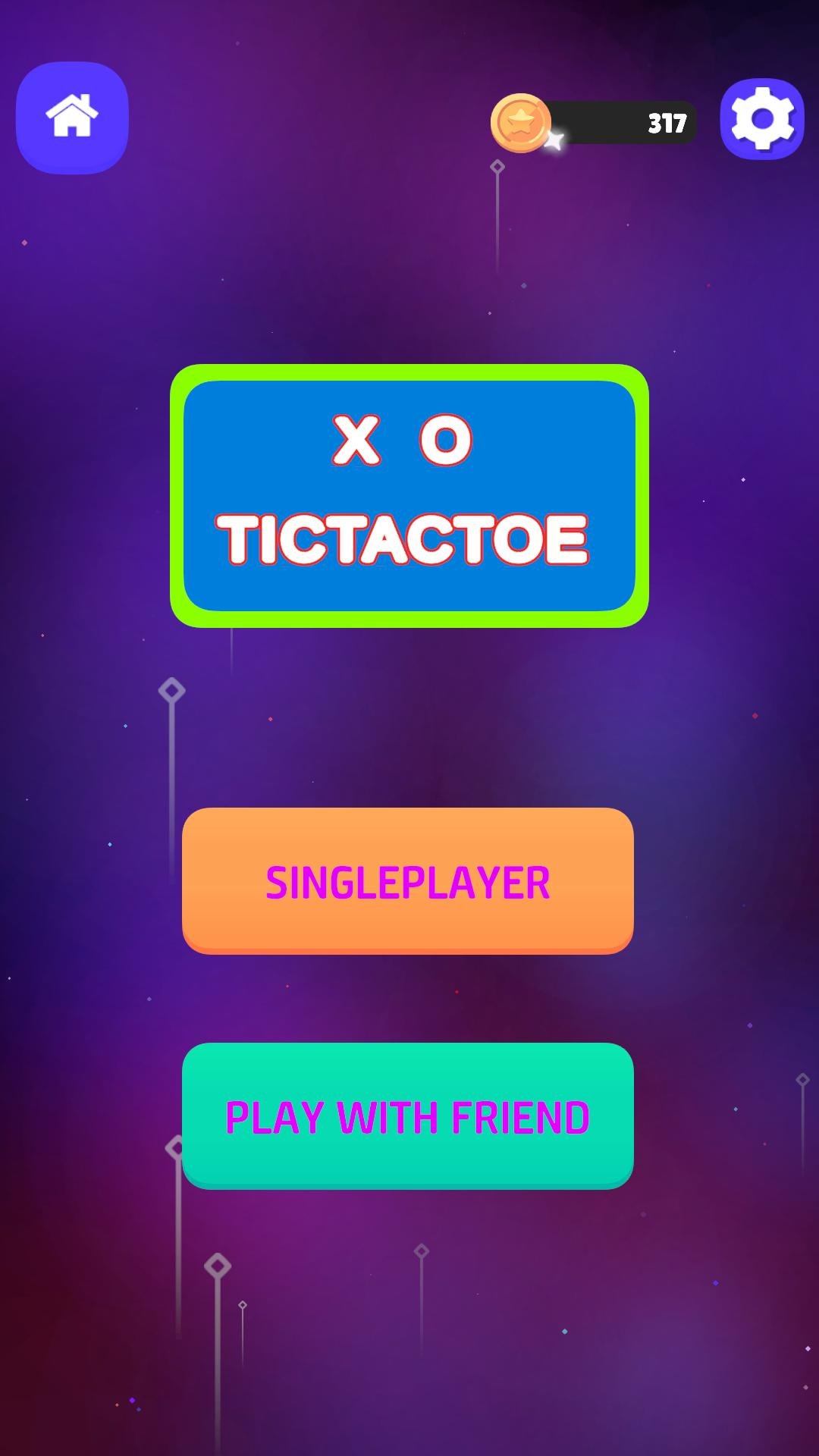Image resolution: width=819 pixels, height=1456 pixels.
Task: Go to the home screen button
Action: 72,118
